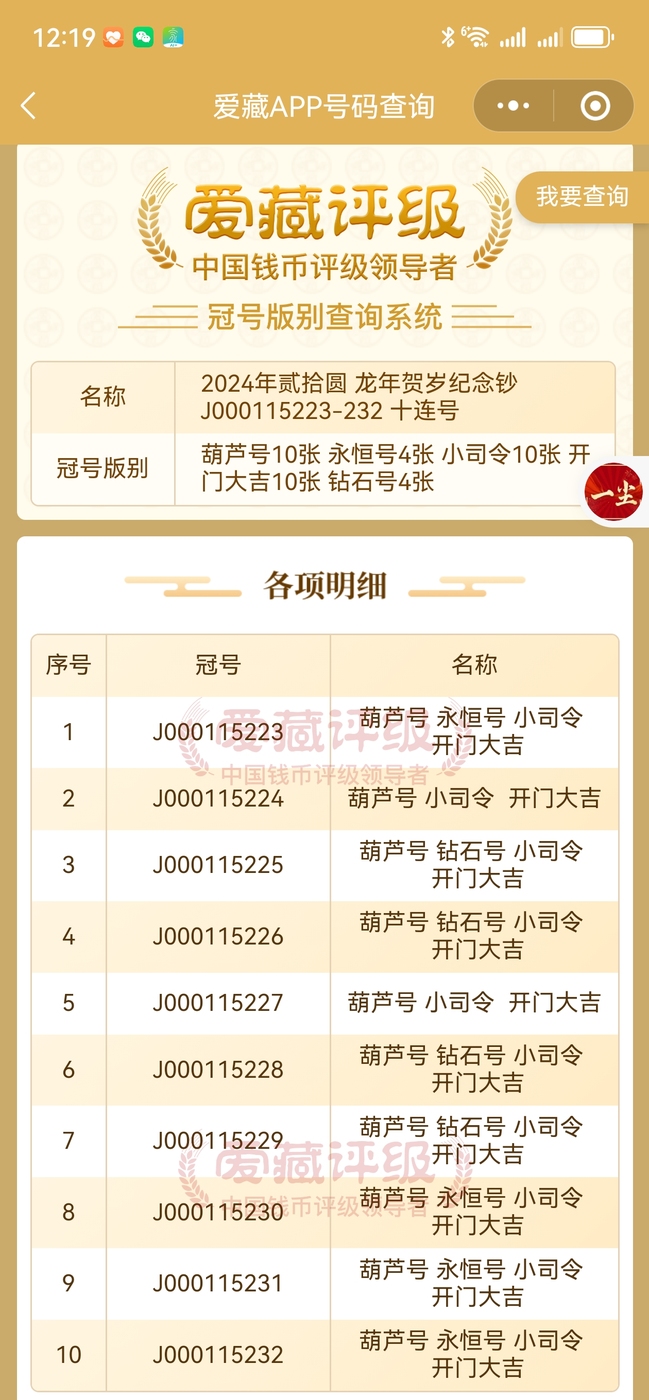This screenshot has width=649, height=1400.
Task: Open the red 一尘 floating badge
Action: point(614,492)
